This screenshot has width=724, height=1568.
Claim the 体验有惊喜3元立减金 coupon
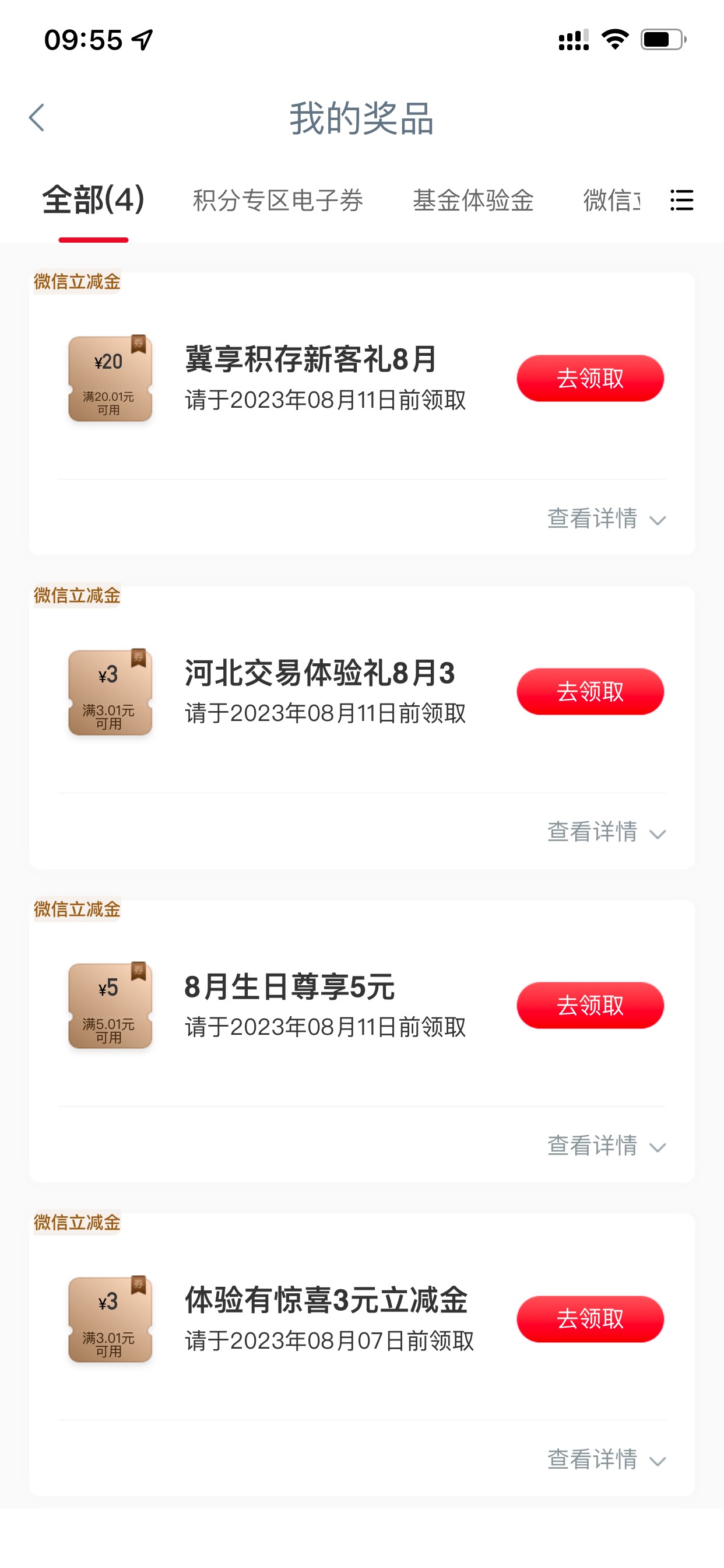589,1319
